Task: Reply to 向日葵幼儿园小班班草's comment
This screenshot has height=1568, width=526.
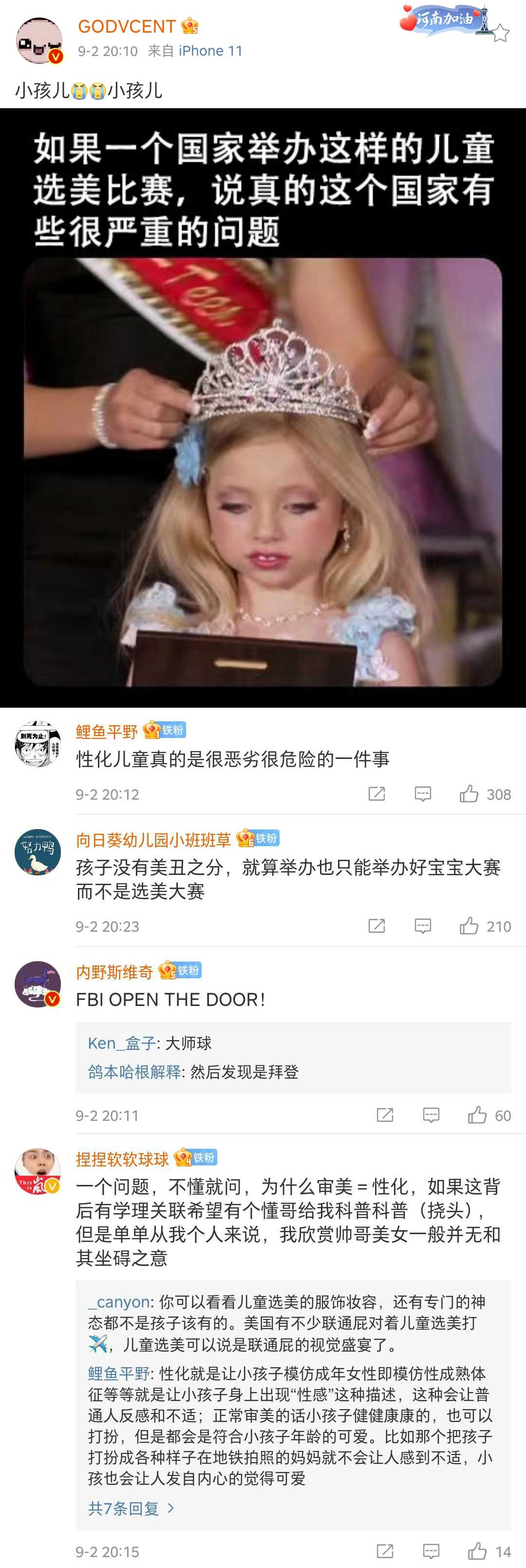Action: (423, 926)
